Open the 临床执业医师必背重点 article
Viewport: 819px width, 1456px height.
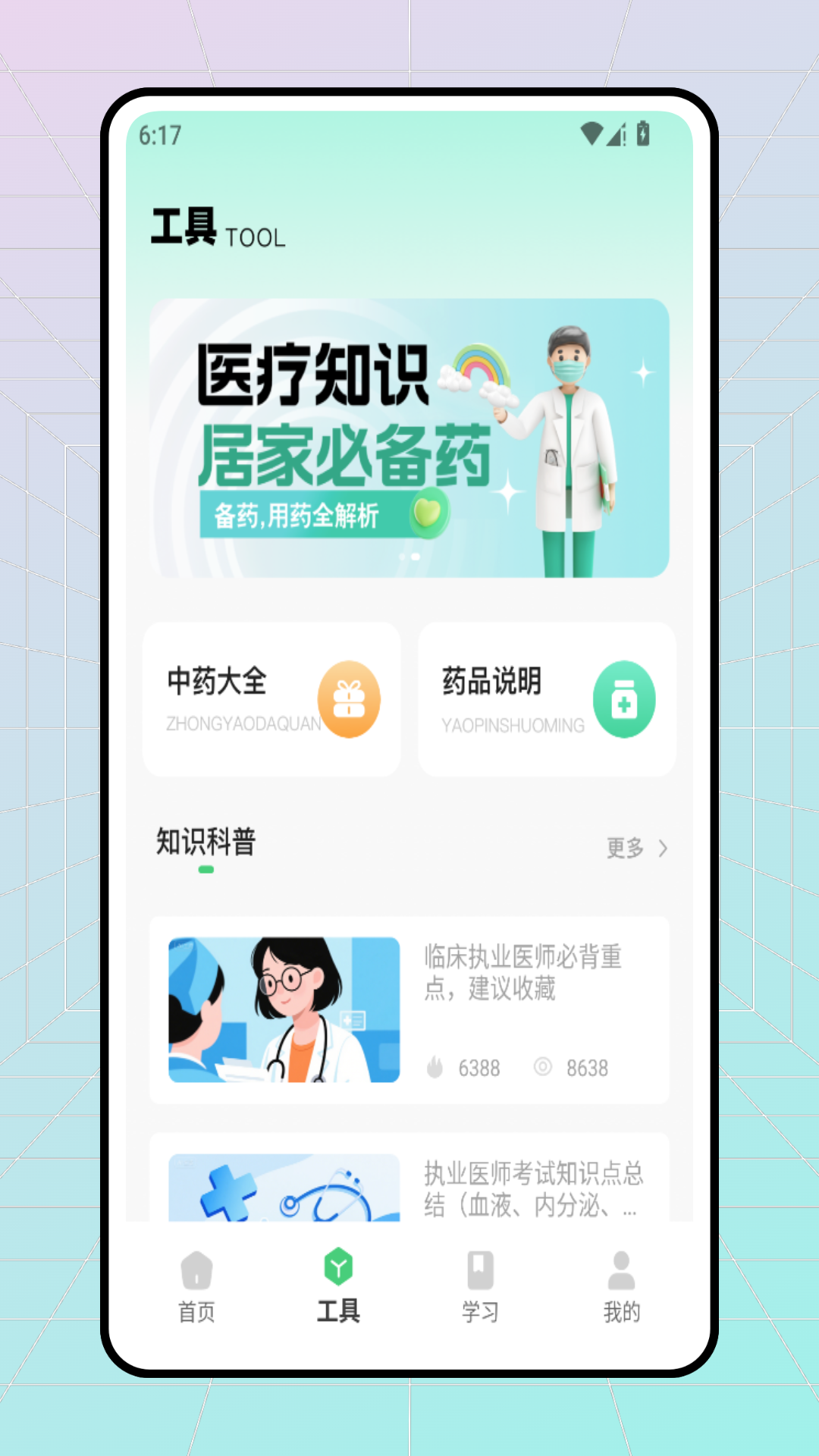(409, 1009)
